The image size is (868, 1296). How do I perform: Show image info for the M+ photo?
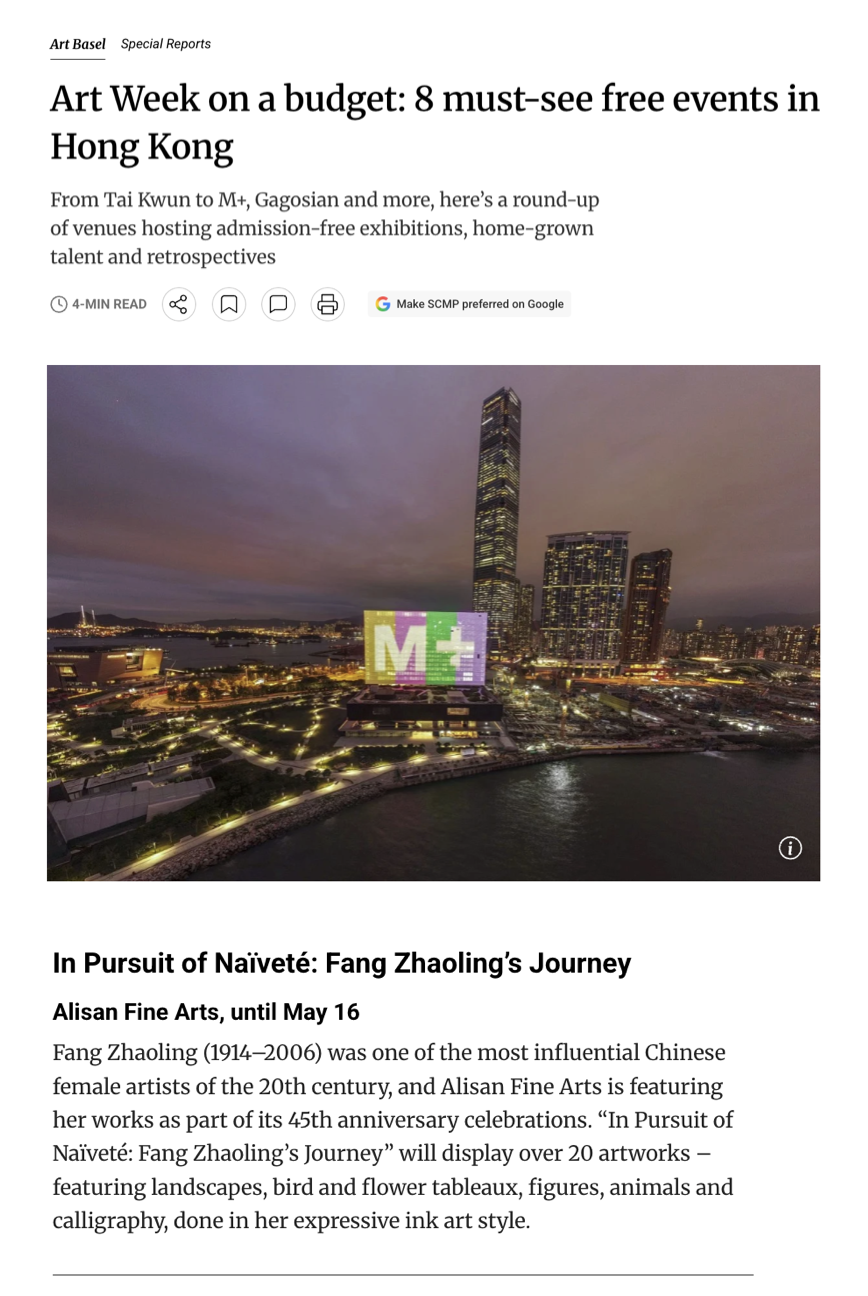pyautogui.click(x=790, y=848)
